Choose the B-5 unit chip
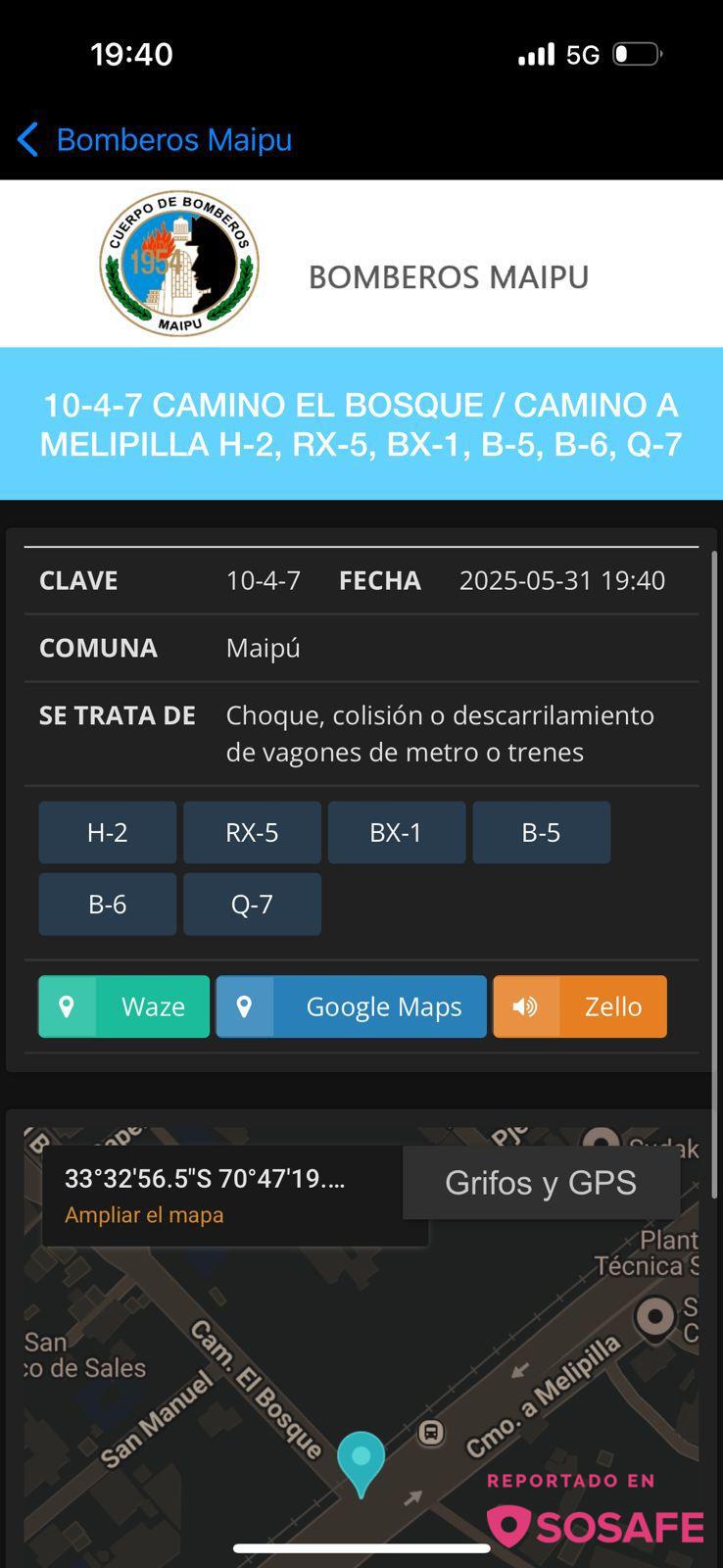Viewport: 723px width, 1568px height. click(x=541, y=833)
